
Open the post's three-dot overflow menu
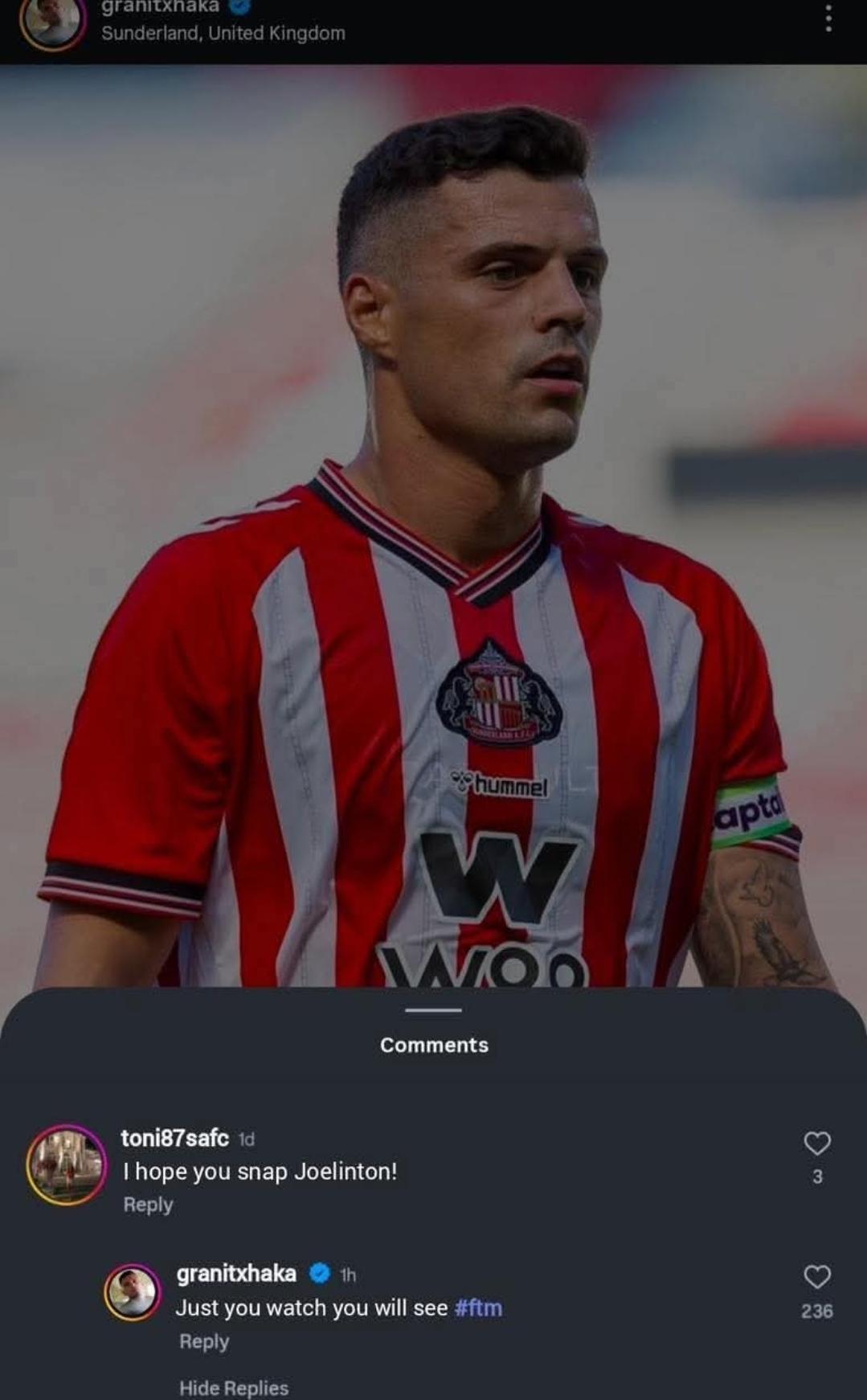[x=828, y=16]
